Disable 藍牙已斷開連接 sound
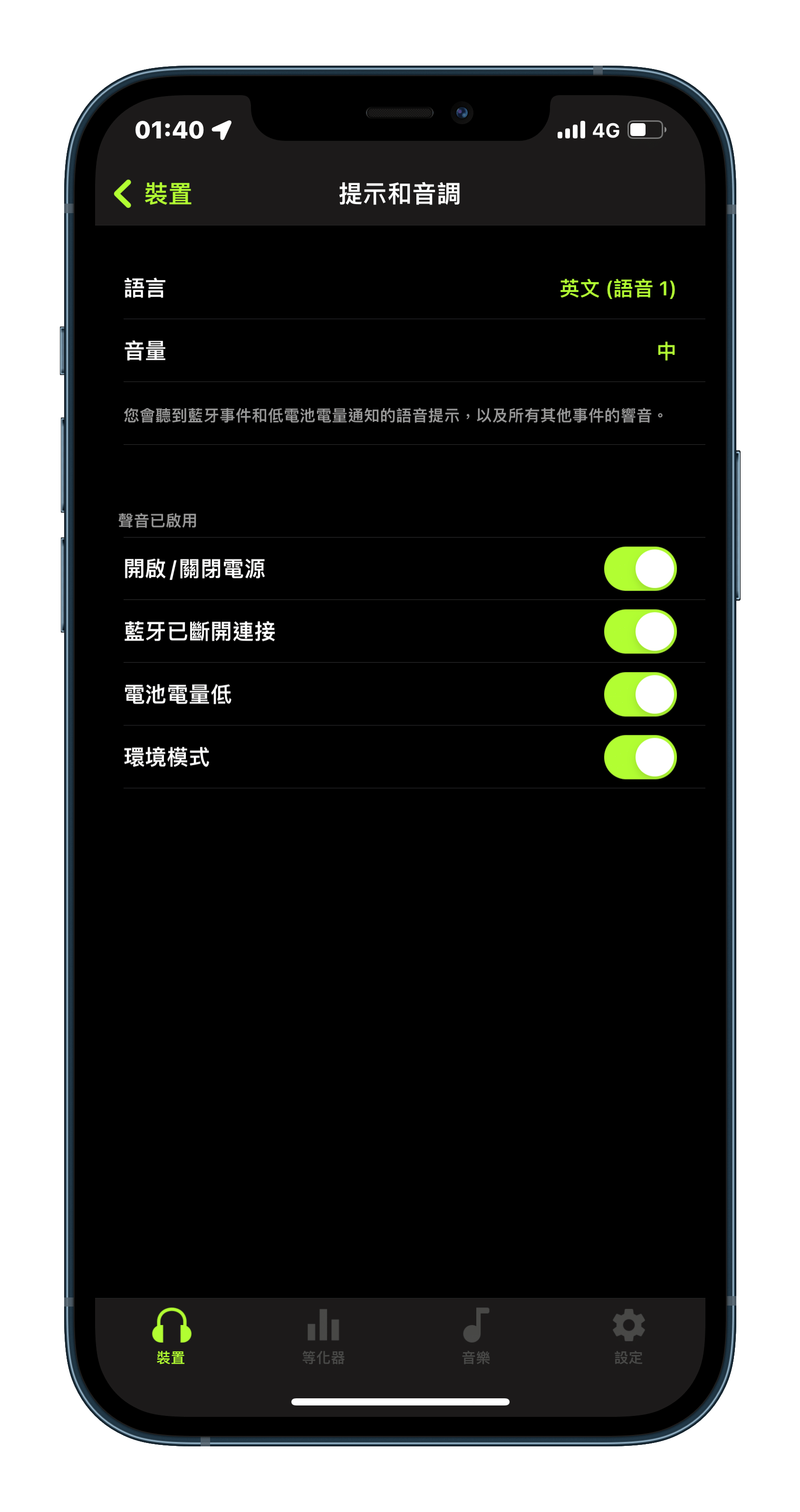This screenshot has width=800, height=1512. tap(640, 632)
